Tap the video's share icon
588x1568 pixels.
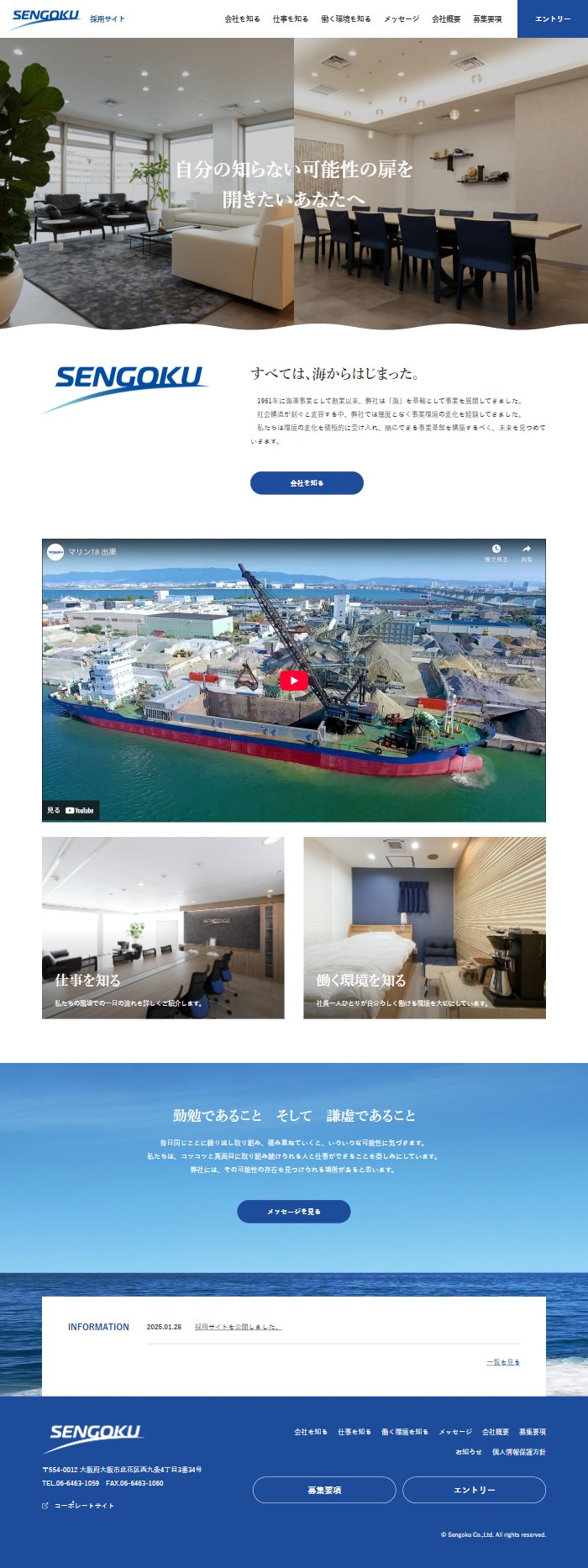[x=527, y=550]
